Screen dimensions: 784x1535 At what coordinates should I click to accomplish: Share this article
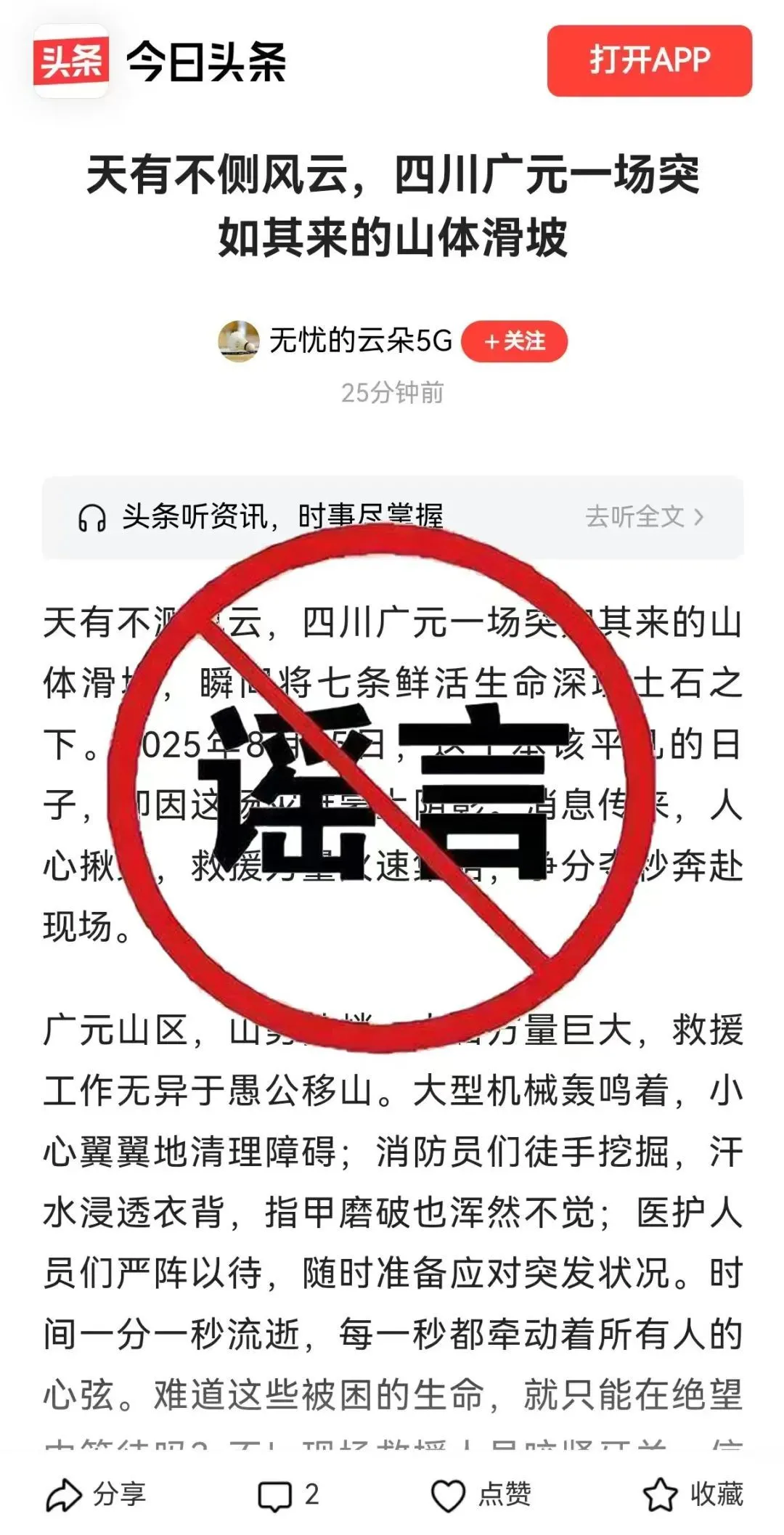click(x=96, y=1494)
